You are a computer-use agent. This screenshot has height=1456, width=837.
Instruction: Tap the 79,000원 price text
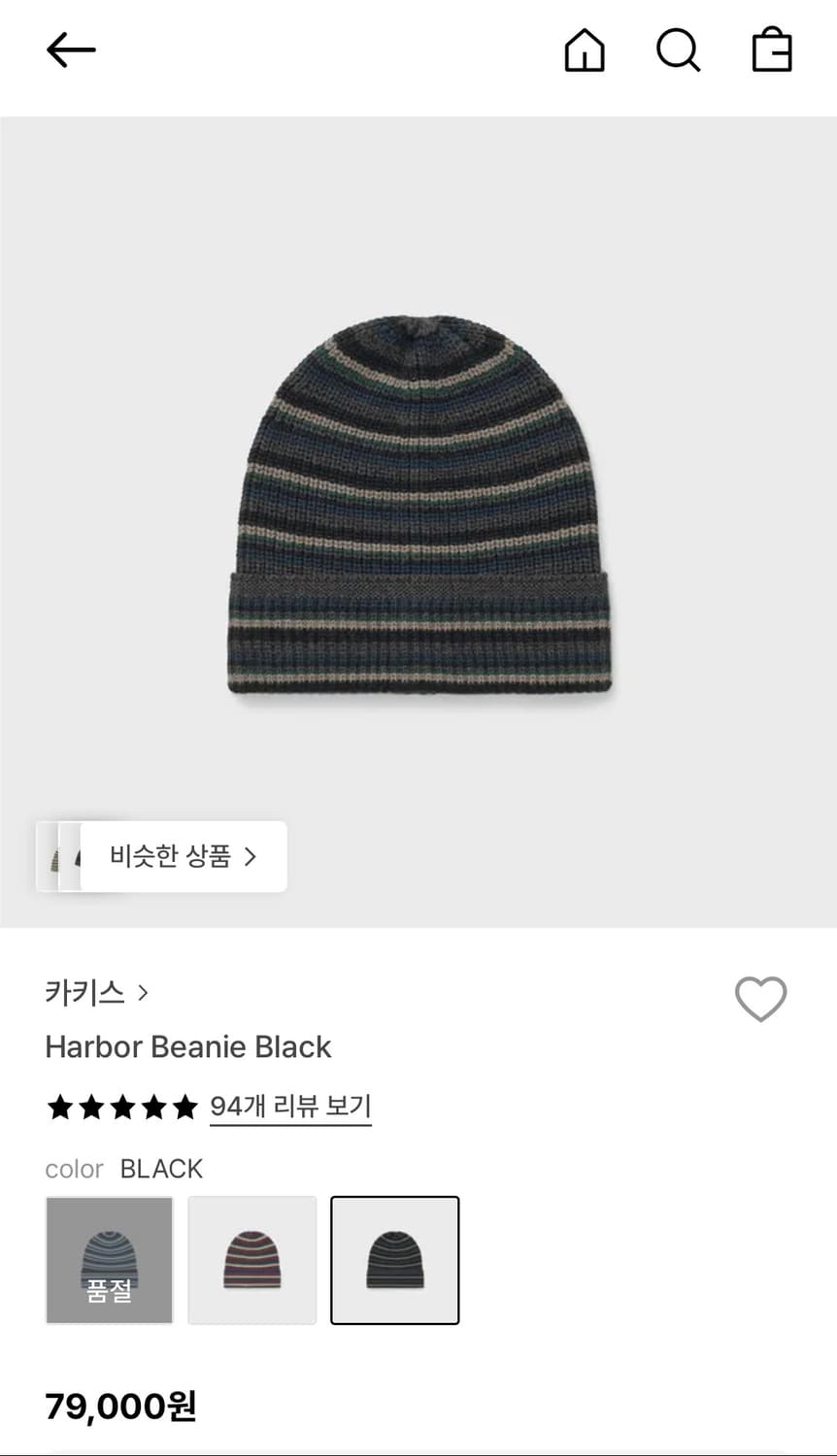pos(121,1405)
